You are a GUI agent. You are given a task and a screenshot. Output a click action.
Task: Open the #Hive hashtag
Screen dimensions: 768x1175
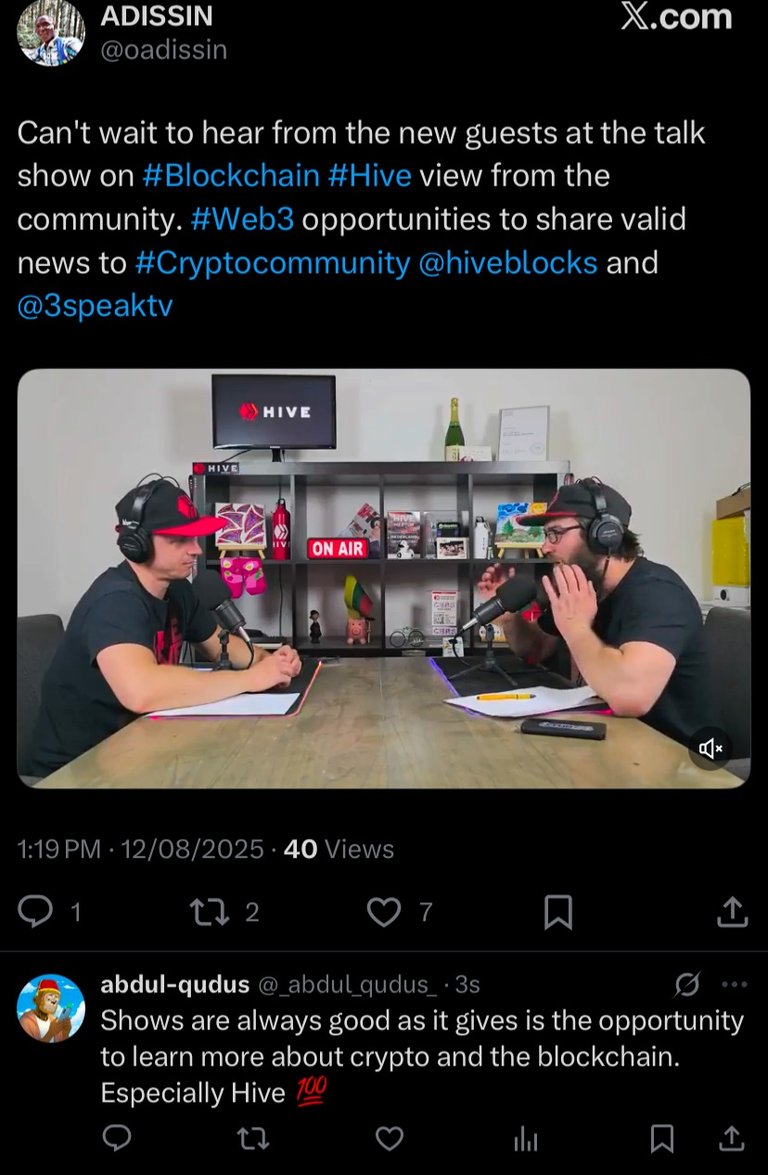(x=369, y=176)
